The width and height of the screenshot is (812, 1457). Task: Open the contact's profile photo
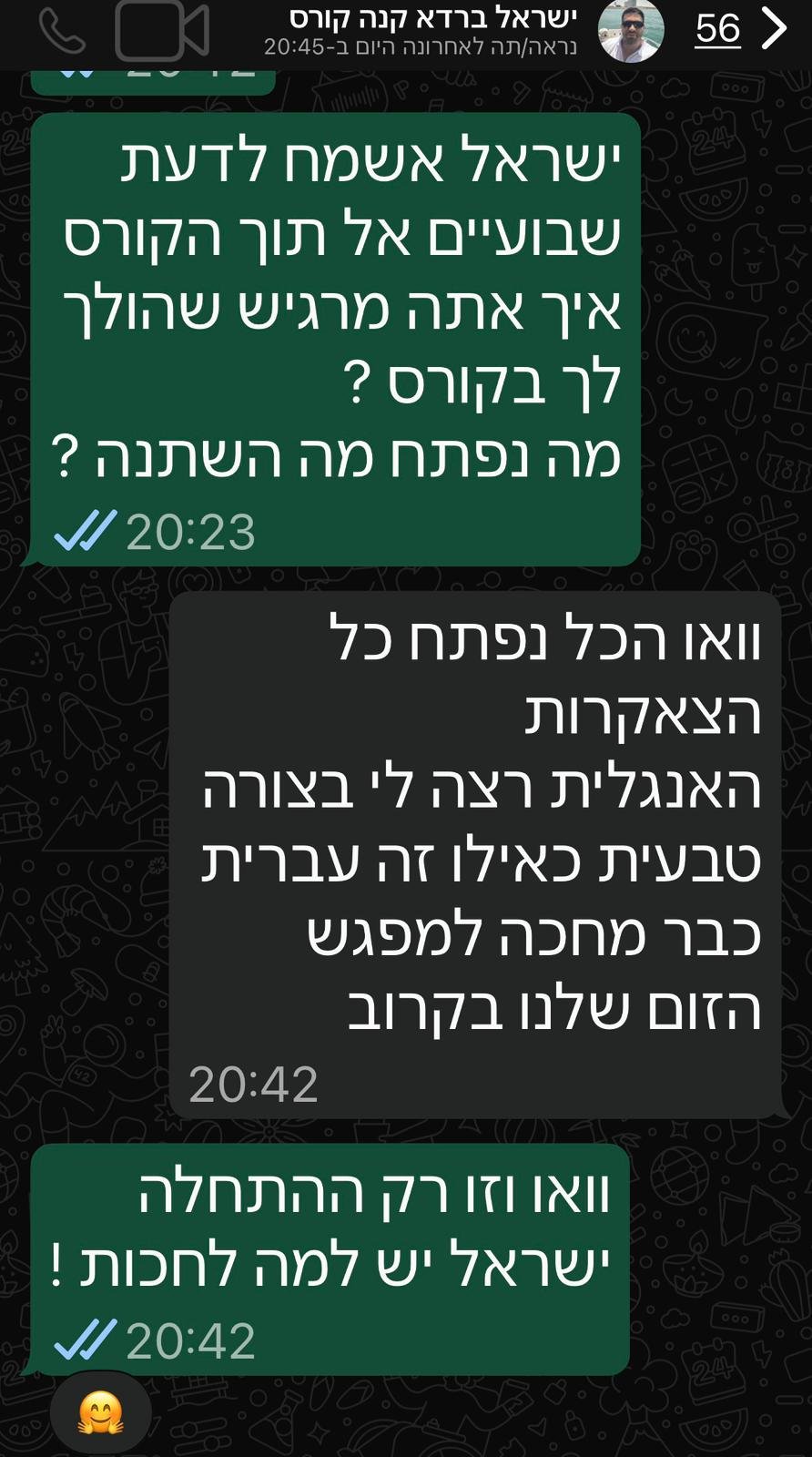(631, 30)
